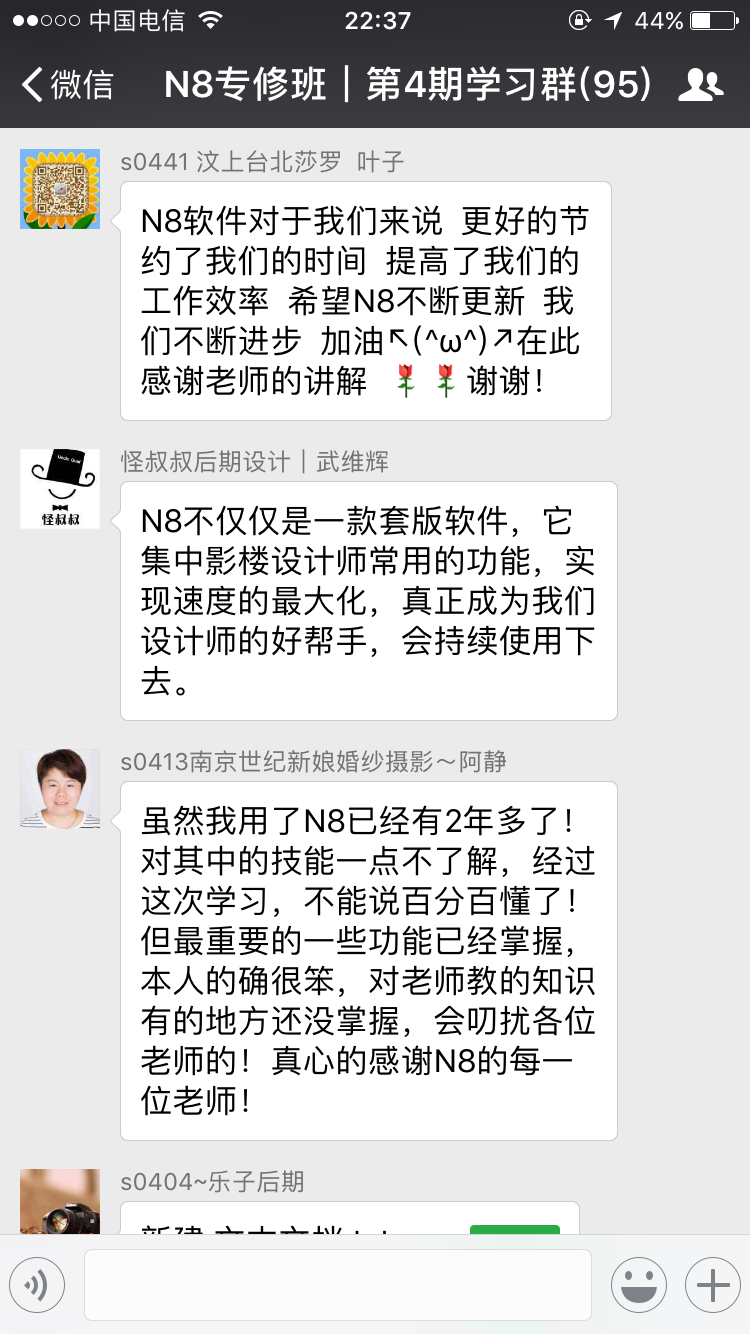Open the profile photo of 阿静
The image size is (750, 1334).
coord(60,789)
